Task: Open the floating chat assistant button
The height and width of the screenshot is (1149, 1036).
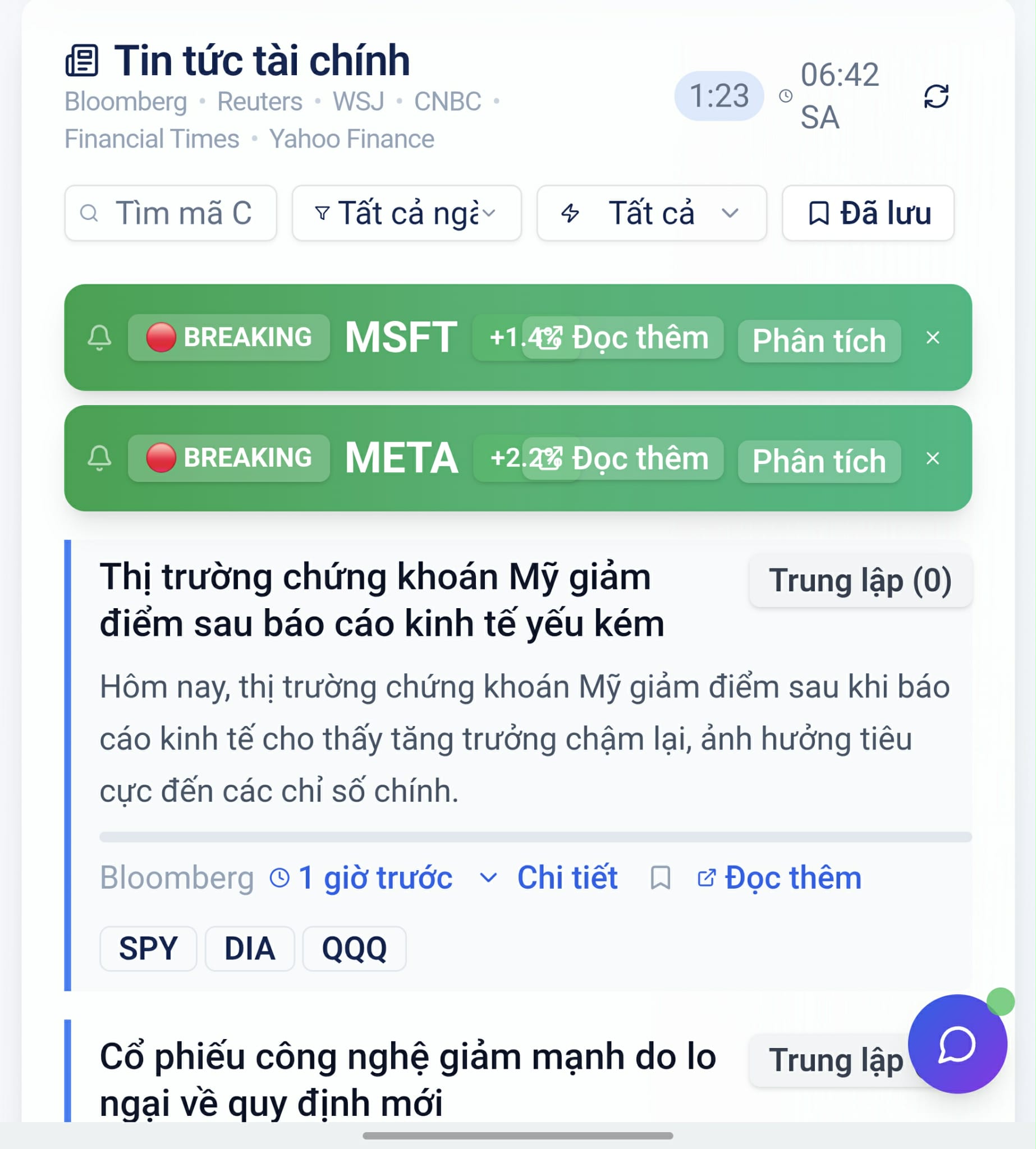Action: click(957, 1044)
